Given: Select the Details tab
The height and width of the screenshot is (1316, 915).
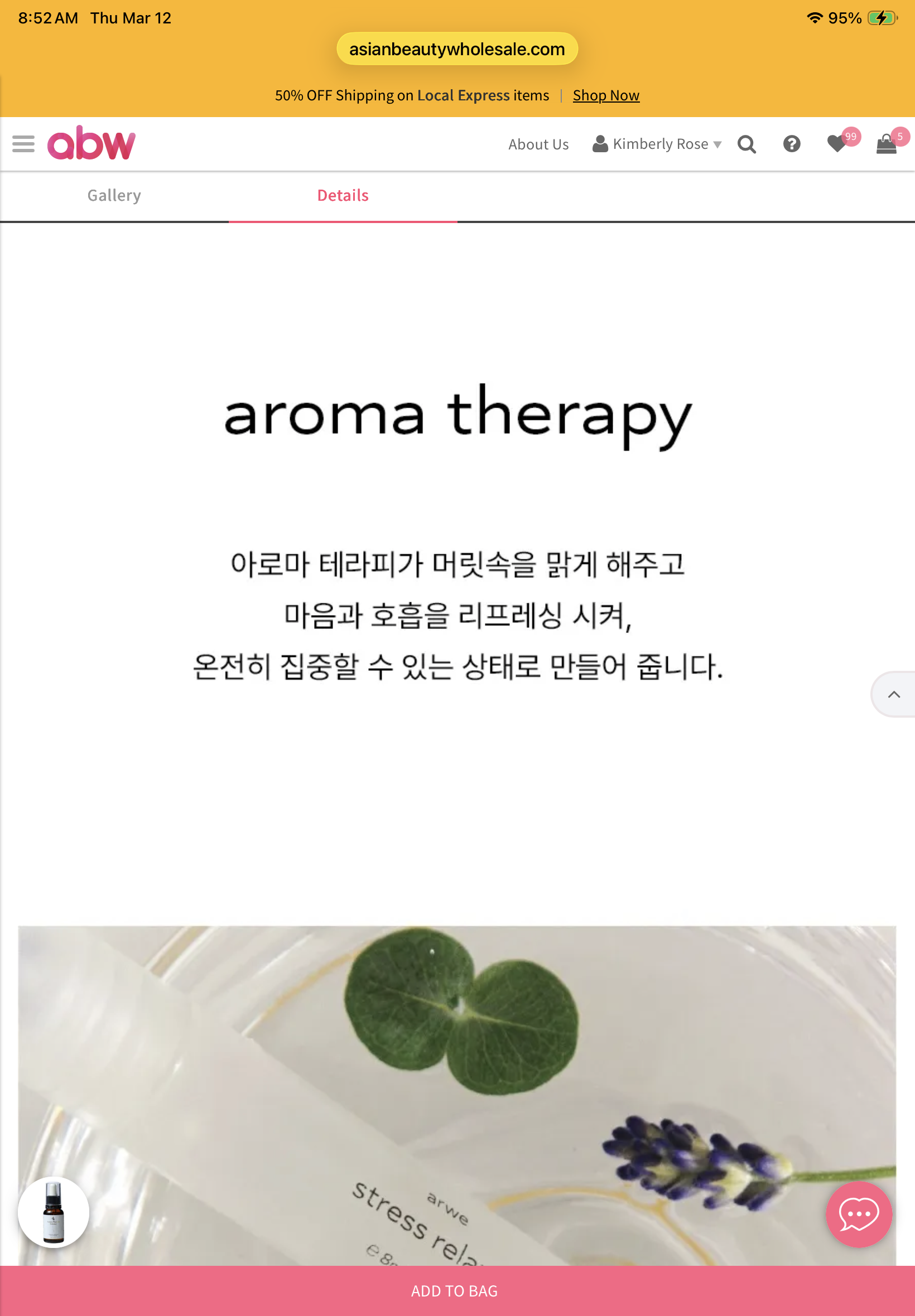Looking at the screenshot, I should point(343,195).
